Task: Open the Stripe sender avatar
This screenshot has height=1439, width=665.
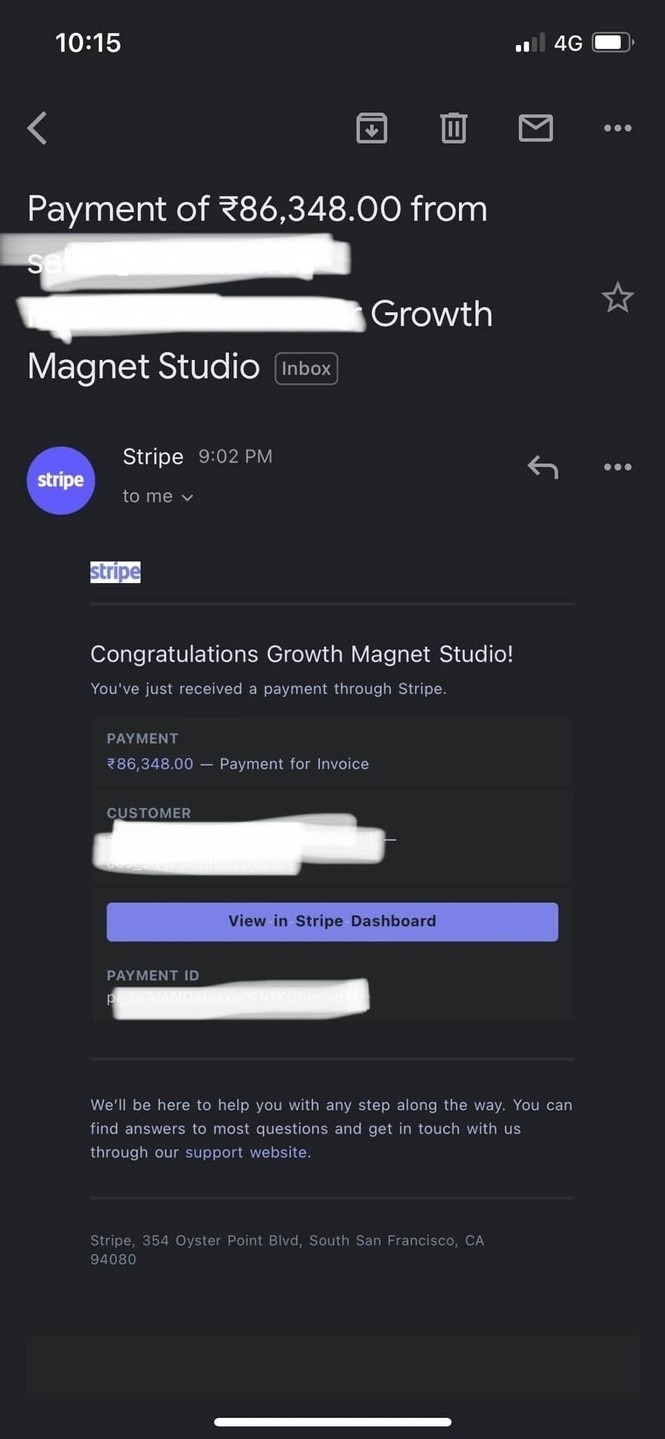Action: [x=61, y=480]
